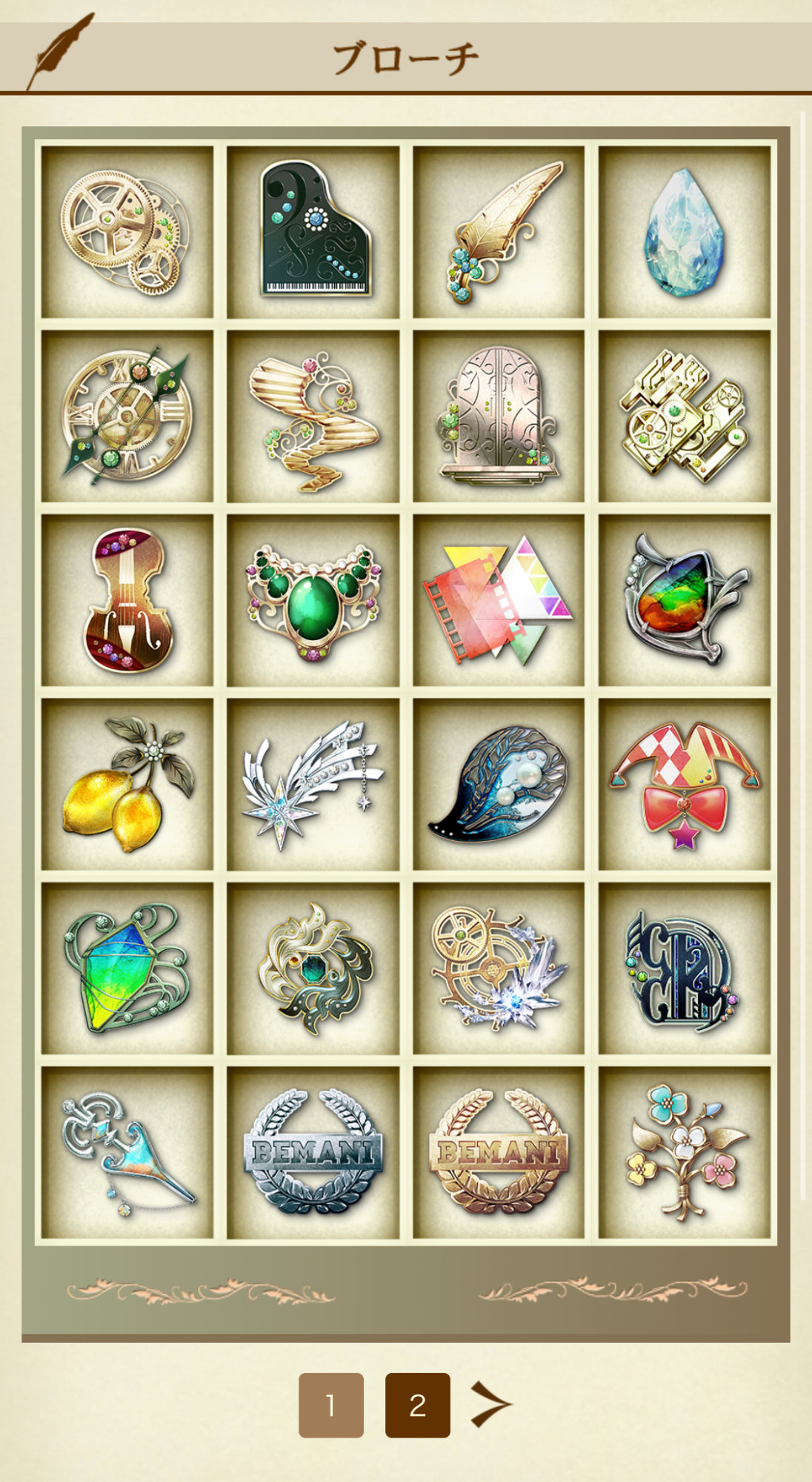Image resolution: width=812 pixels, height=1482 pixels.
Task: Pick the violin brooch
Action: click(127, 599)
